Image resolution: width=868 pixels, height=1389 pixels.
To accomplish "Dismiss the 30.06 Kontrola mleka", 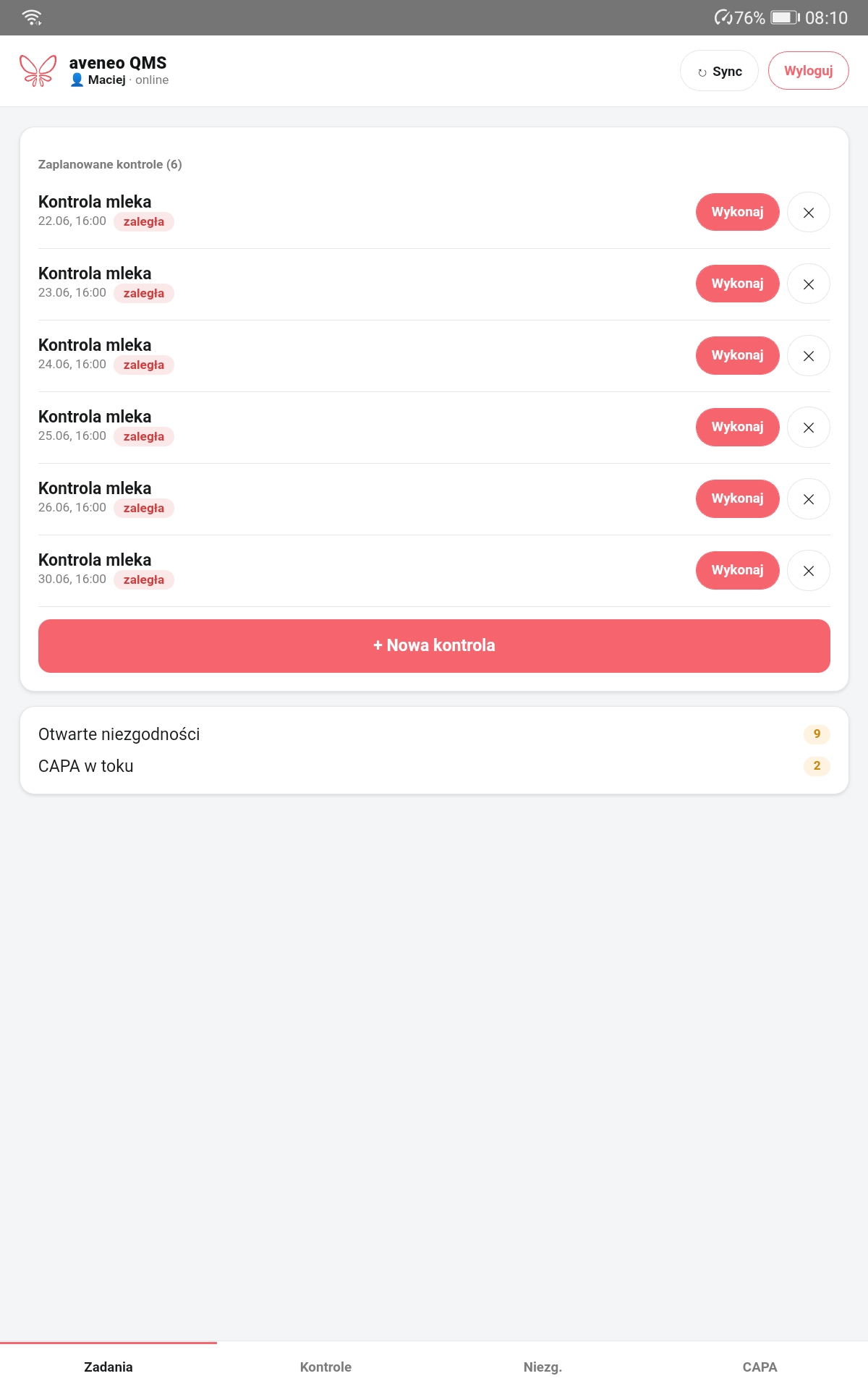I will click(x=809, y=570).
